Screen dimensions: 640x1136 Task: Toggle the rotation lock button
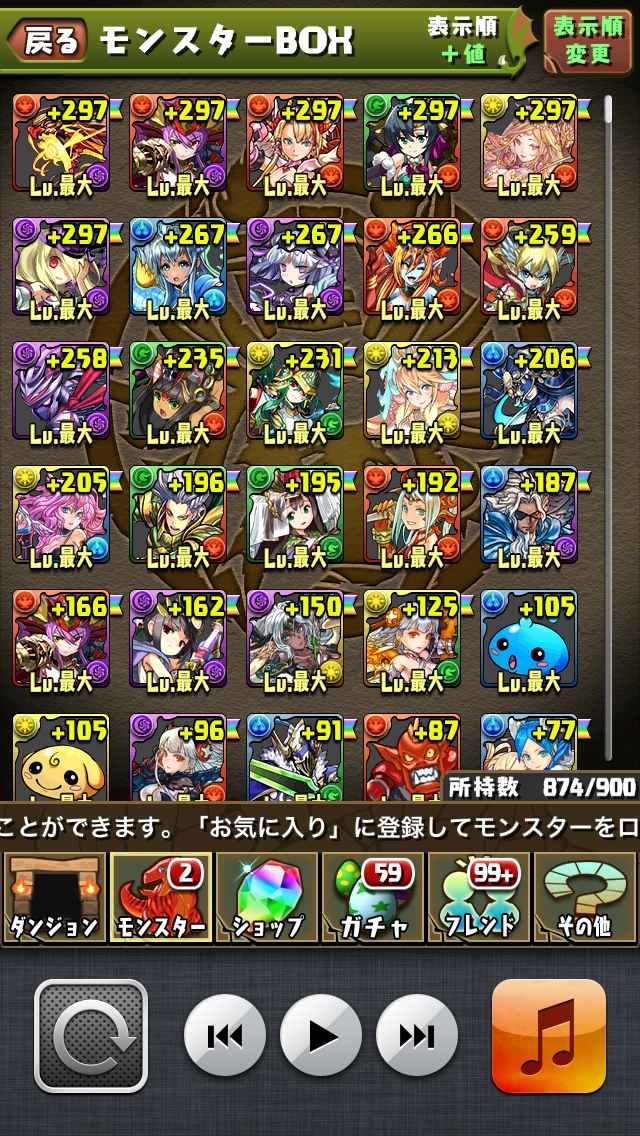91,1035
